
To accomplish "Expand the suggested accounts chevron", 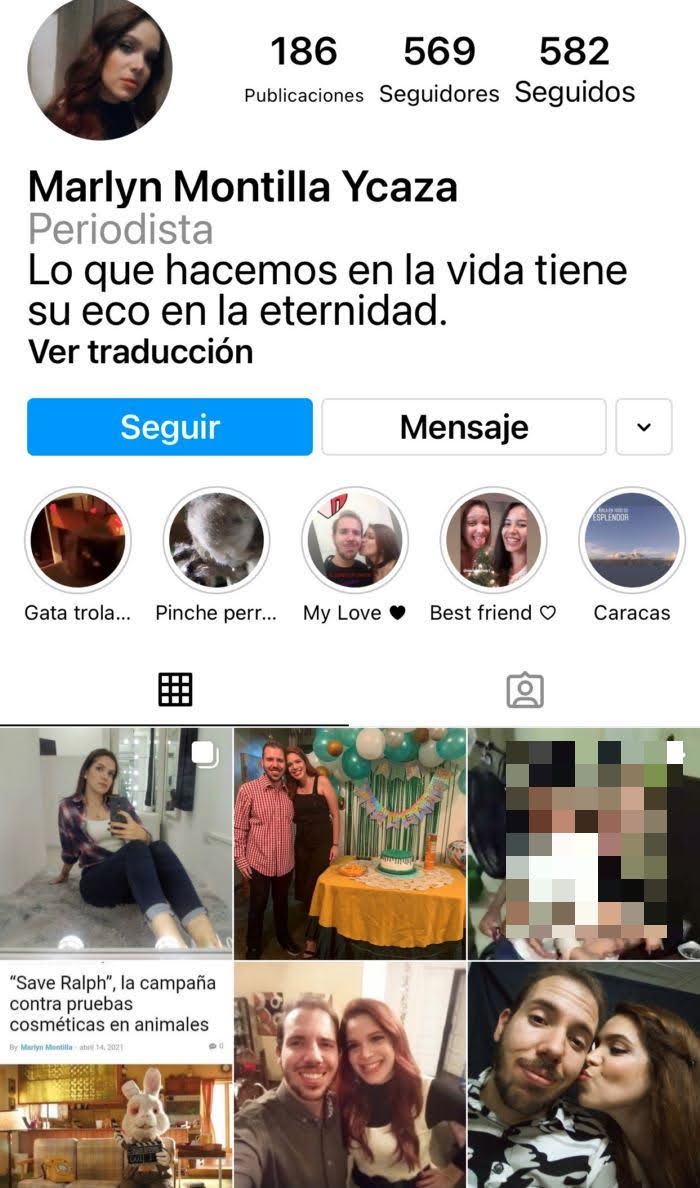I will click(x=644, y=427).
